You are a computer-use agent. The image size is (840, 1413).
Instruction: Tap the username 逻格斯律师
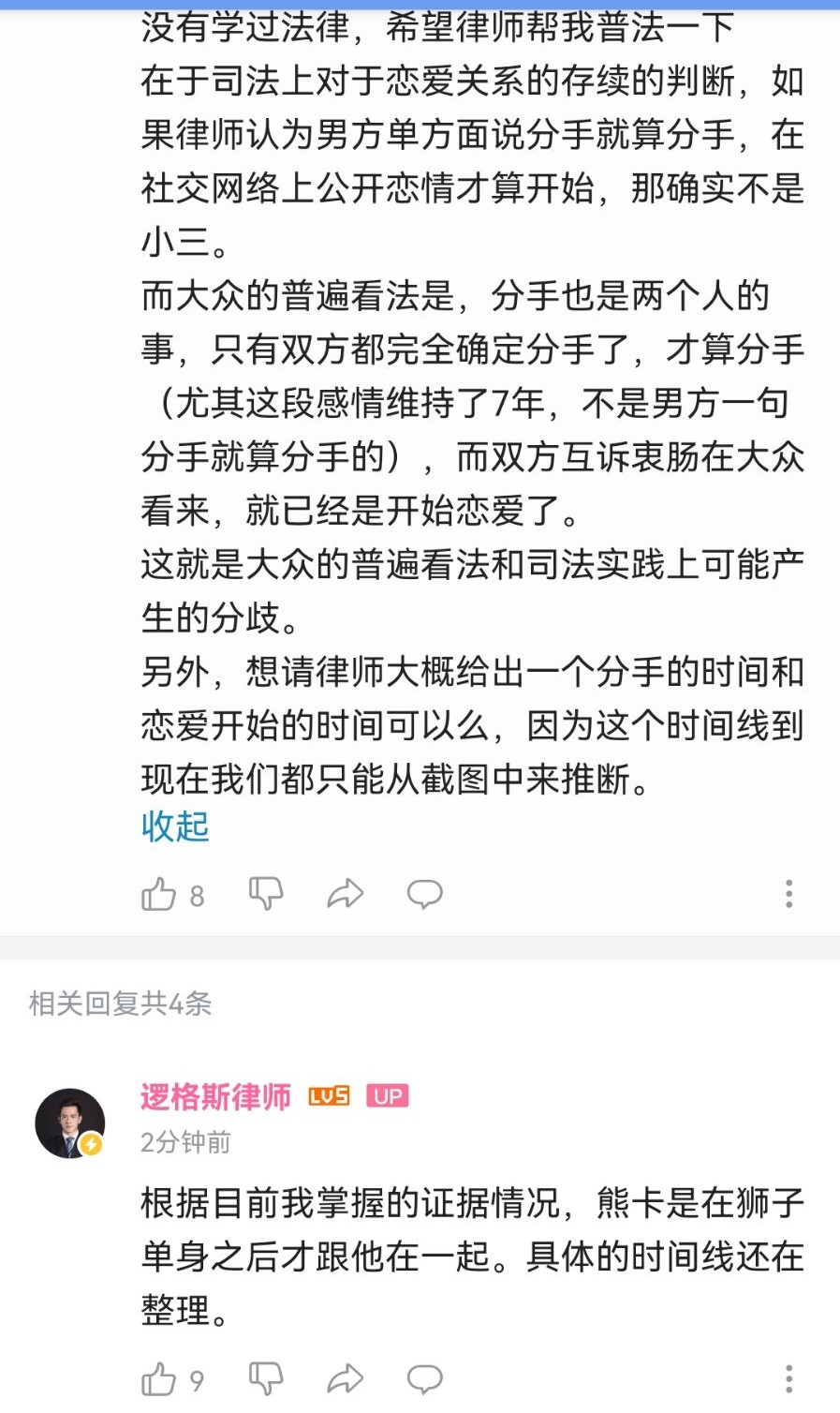click(215, 1096)
